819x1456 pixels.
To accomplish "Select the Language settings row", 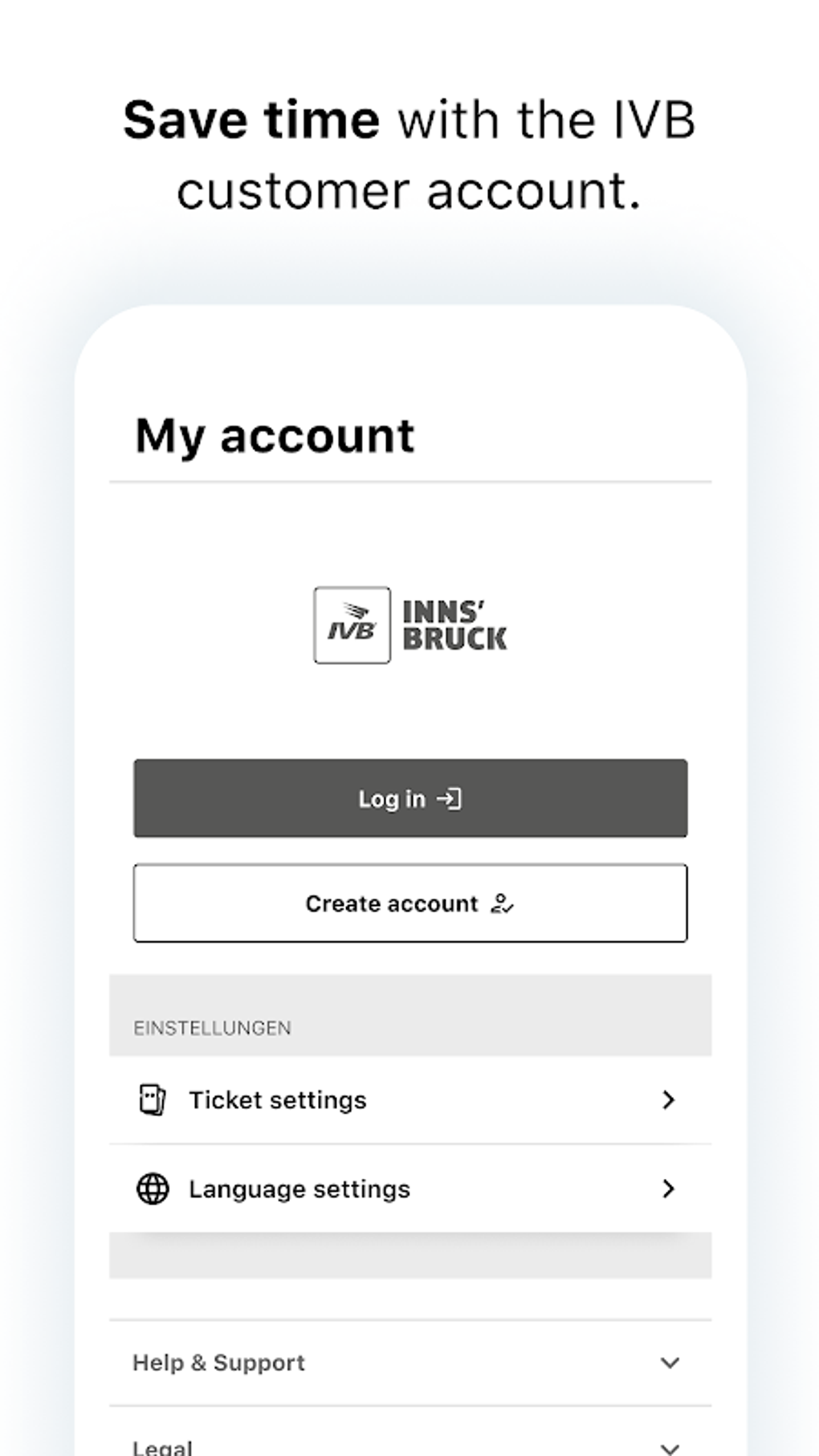I will point(409,1189).
